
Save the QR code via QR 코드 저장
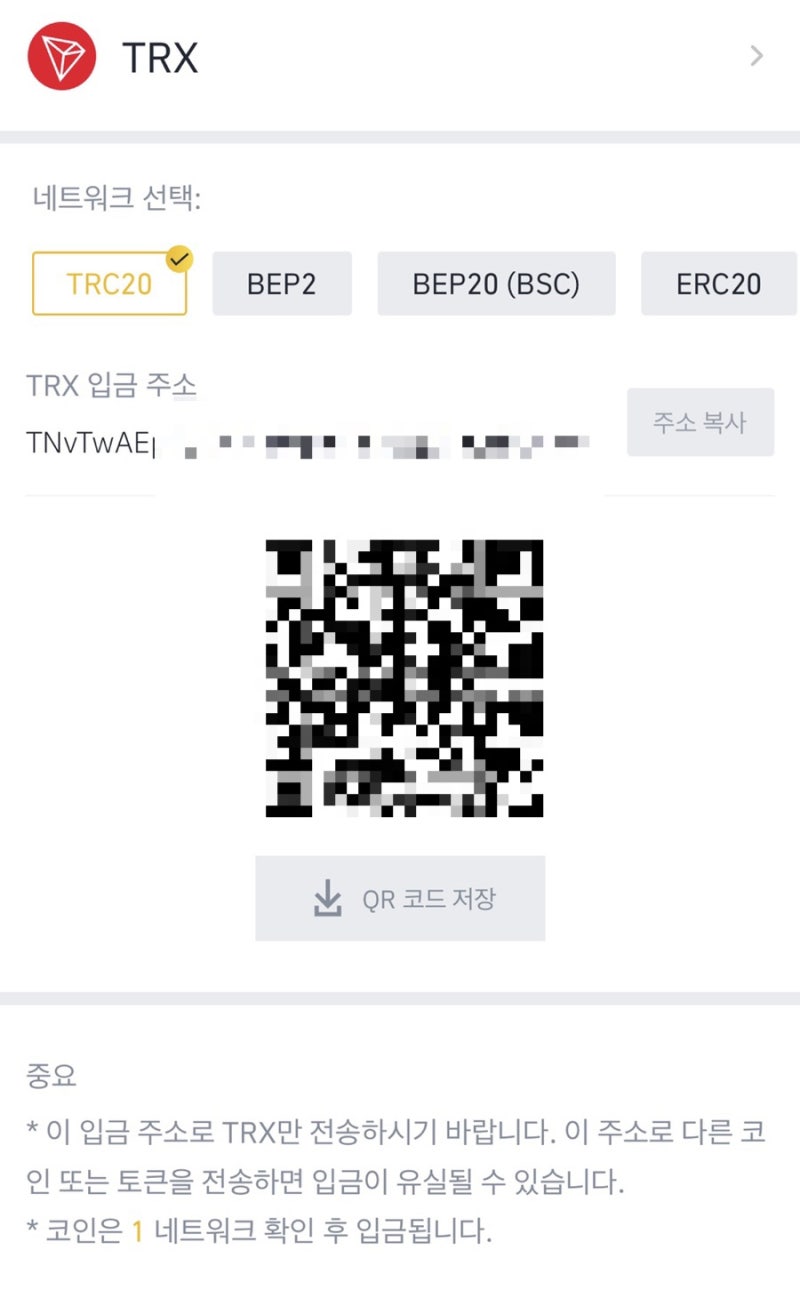click(x=400, y=896)
